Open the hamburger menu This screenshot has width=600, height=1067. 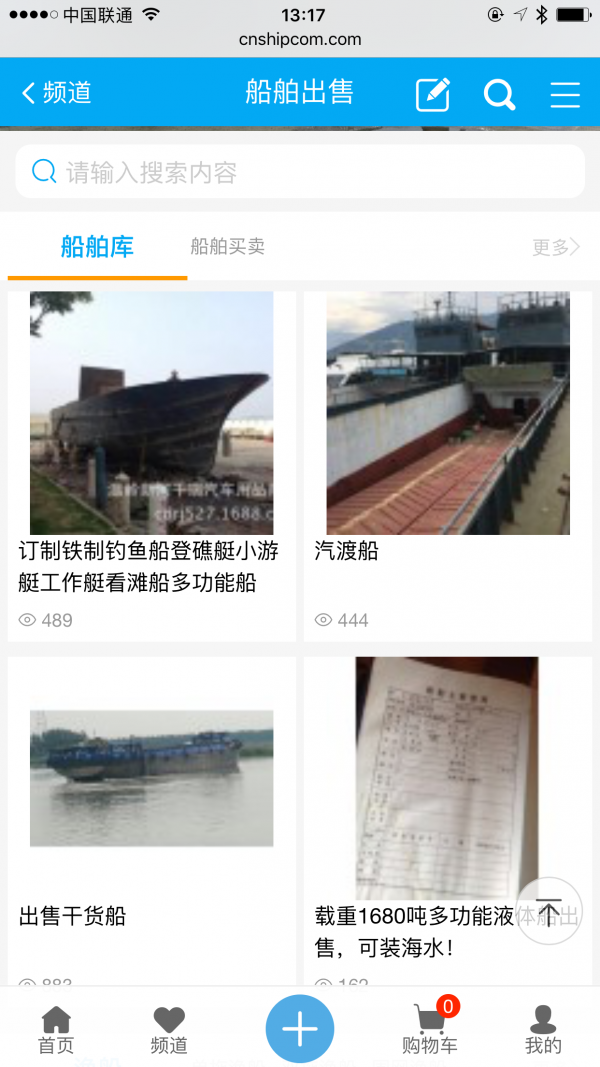coord(565,94)
